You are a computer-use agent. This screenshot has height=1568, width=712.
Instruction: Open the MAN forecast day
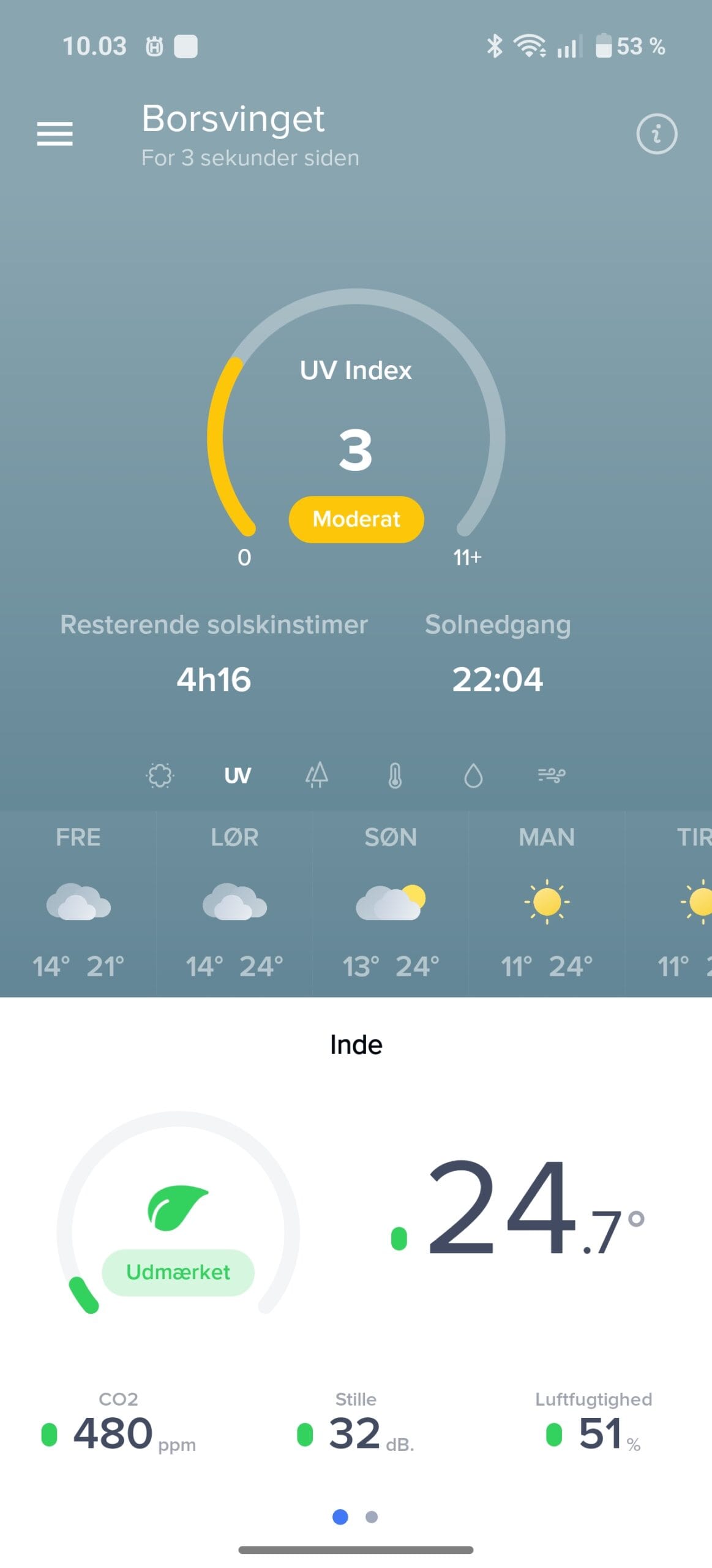(547, 903)
